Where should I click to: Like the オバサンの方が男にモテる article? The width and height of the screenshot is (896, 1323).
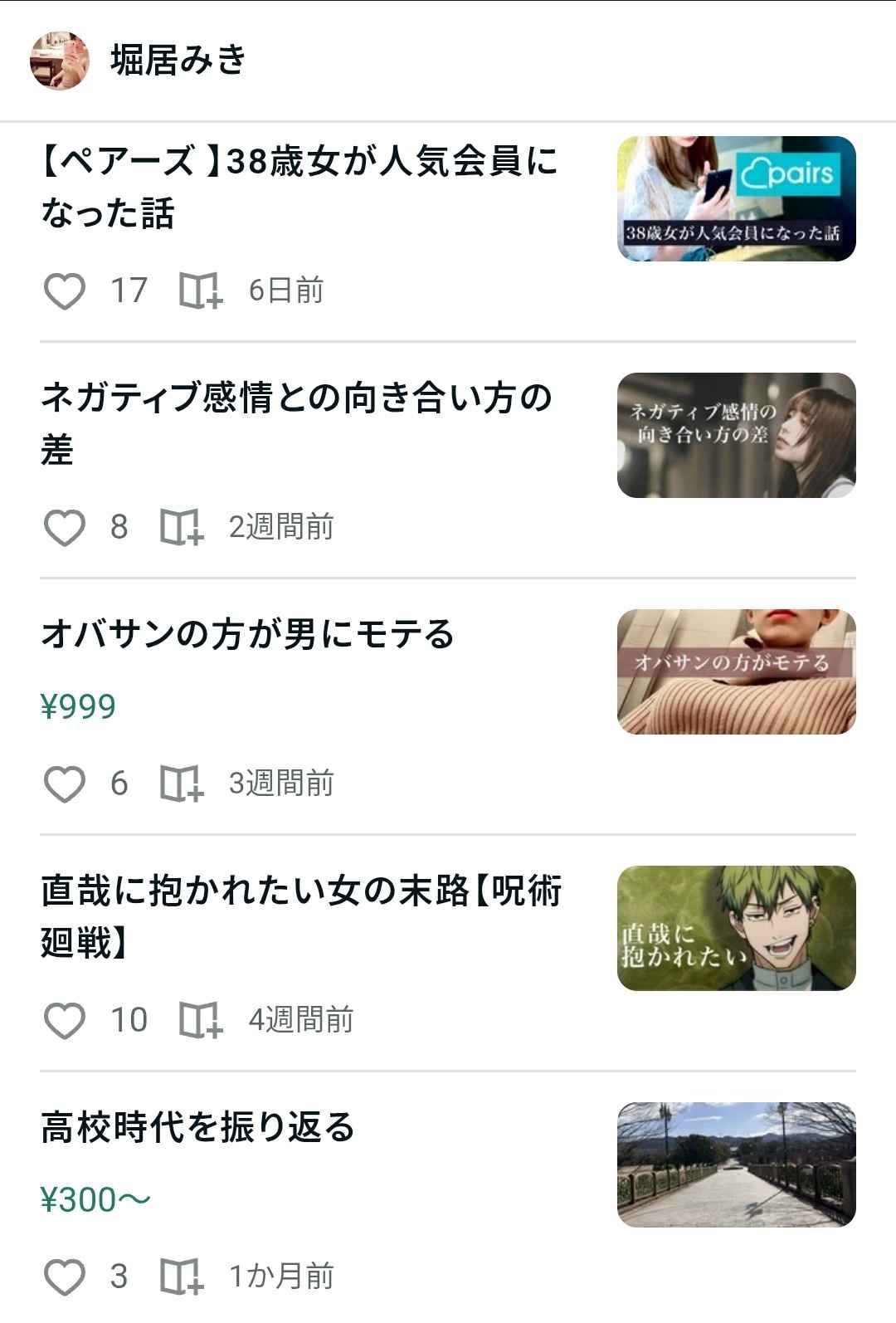point(64,784)
